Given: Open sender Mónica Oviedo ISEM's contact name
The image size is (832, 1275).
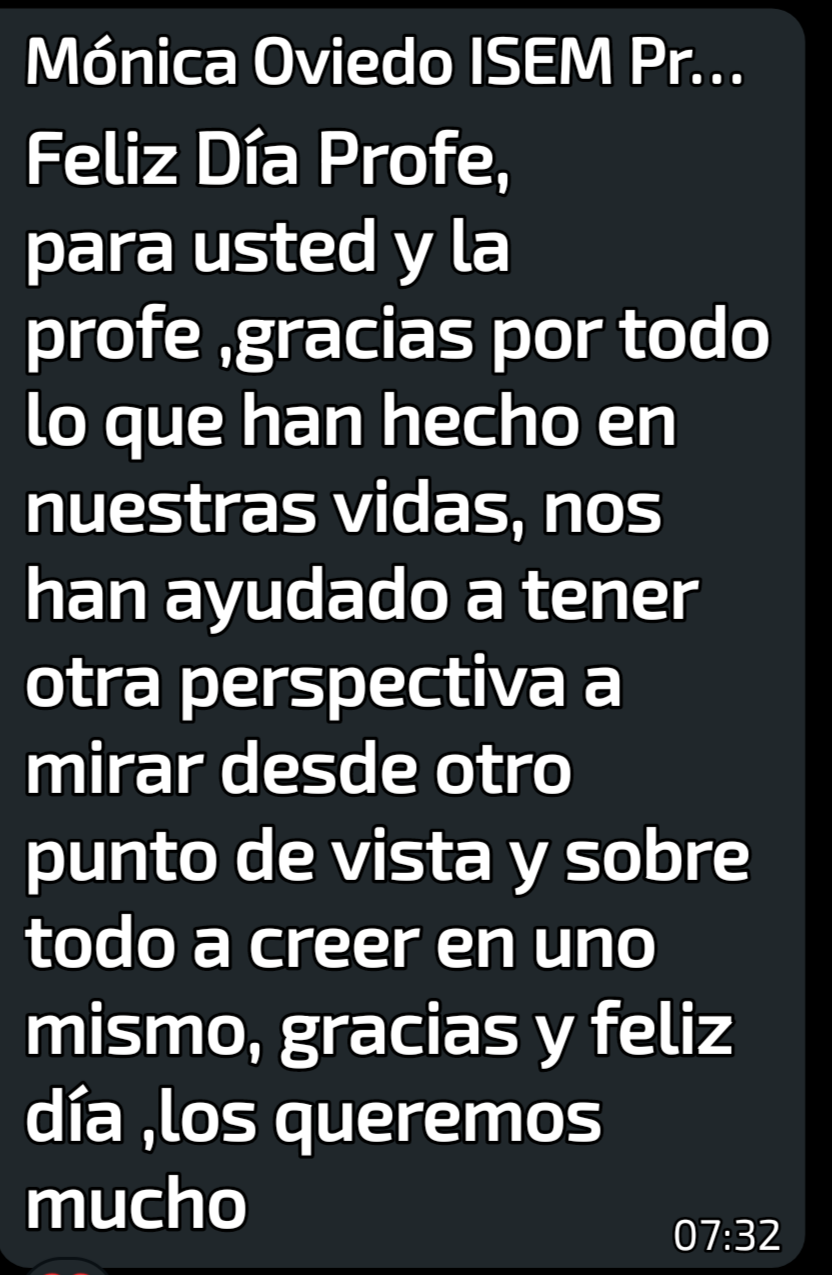Looking at the screenshot, I should [385, 68].
